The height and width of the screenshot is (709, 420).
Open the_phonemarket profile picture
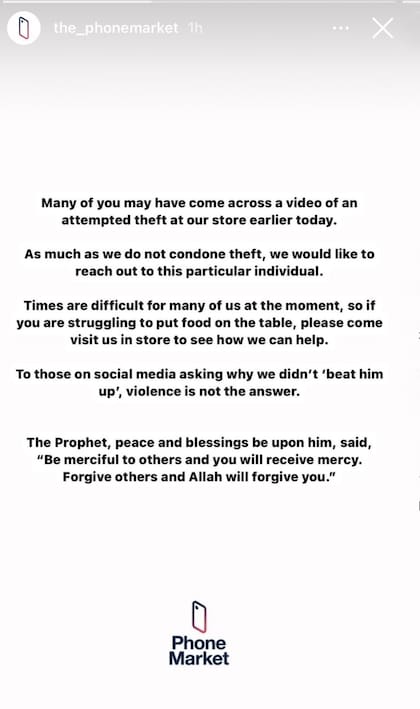click(x=24, y=28)
